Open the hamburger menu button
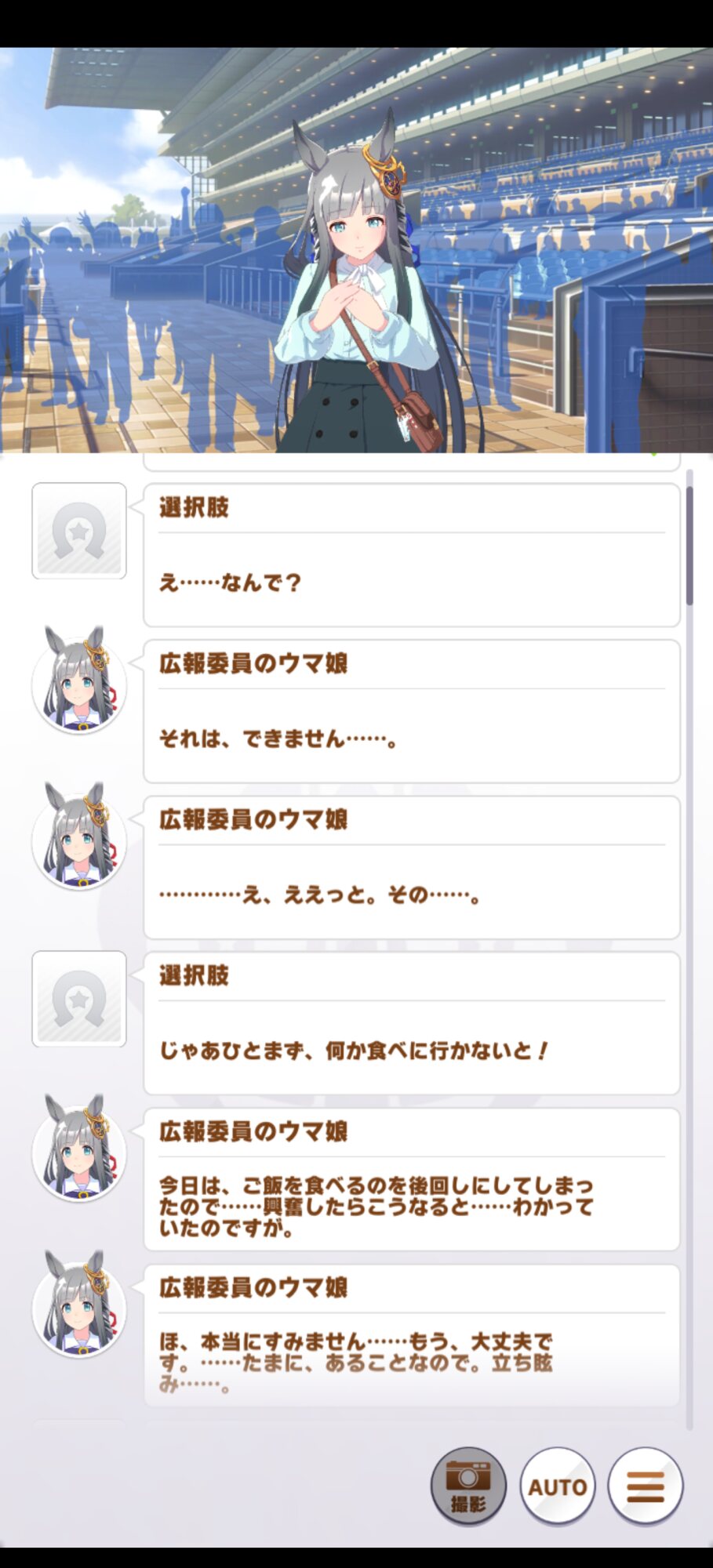The image size is (713, 1568). [645, 1486]
